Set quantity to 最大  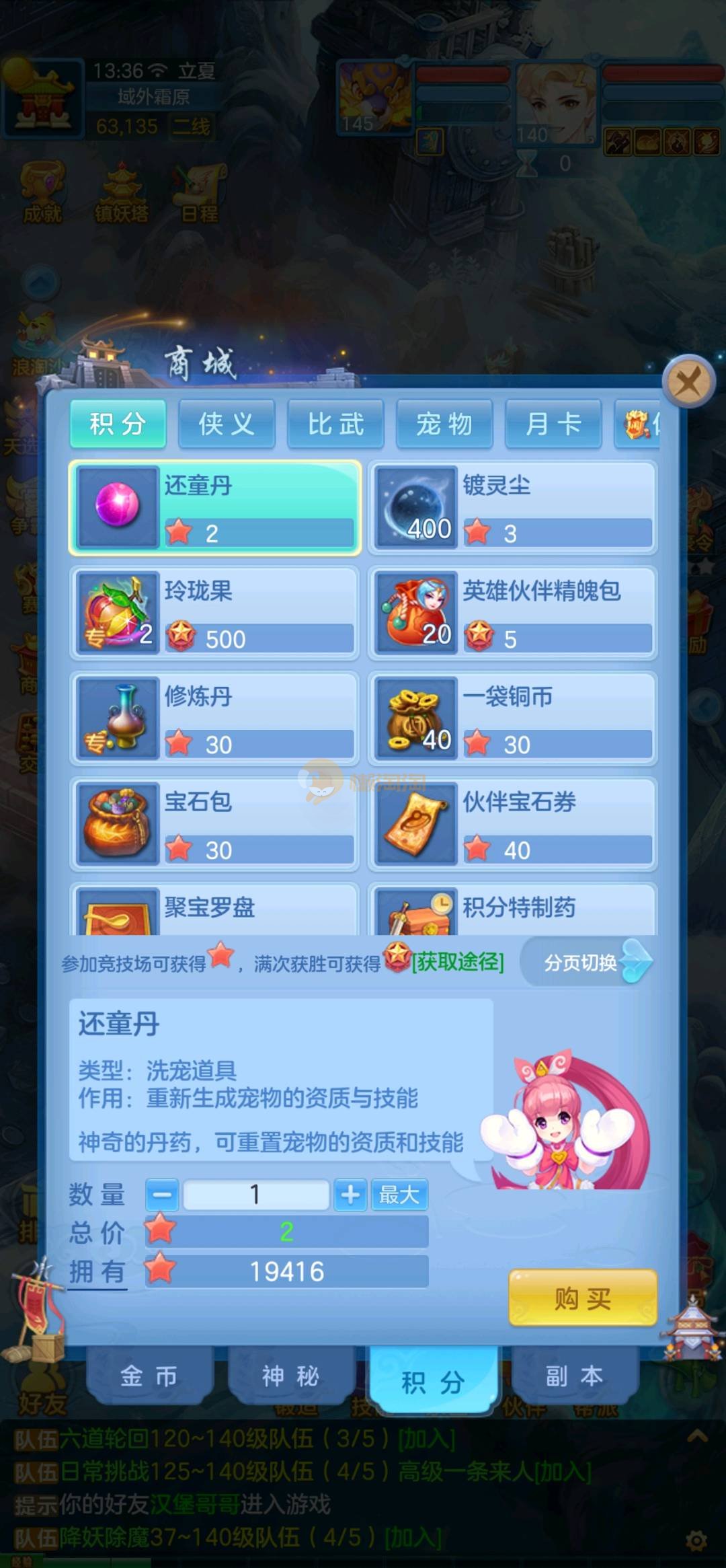click(399, 1195)
